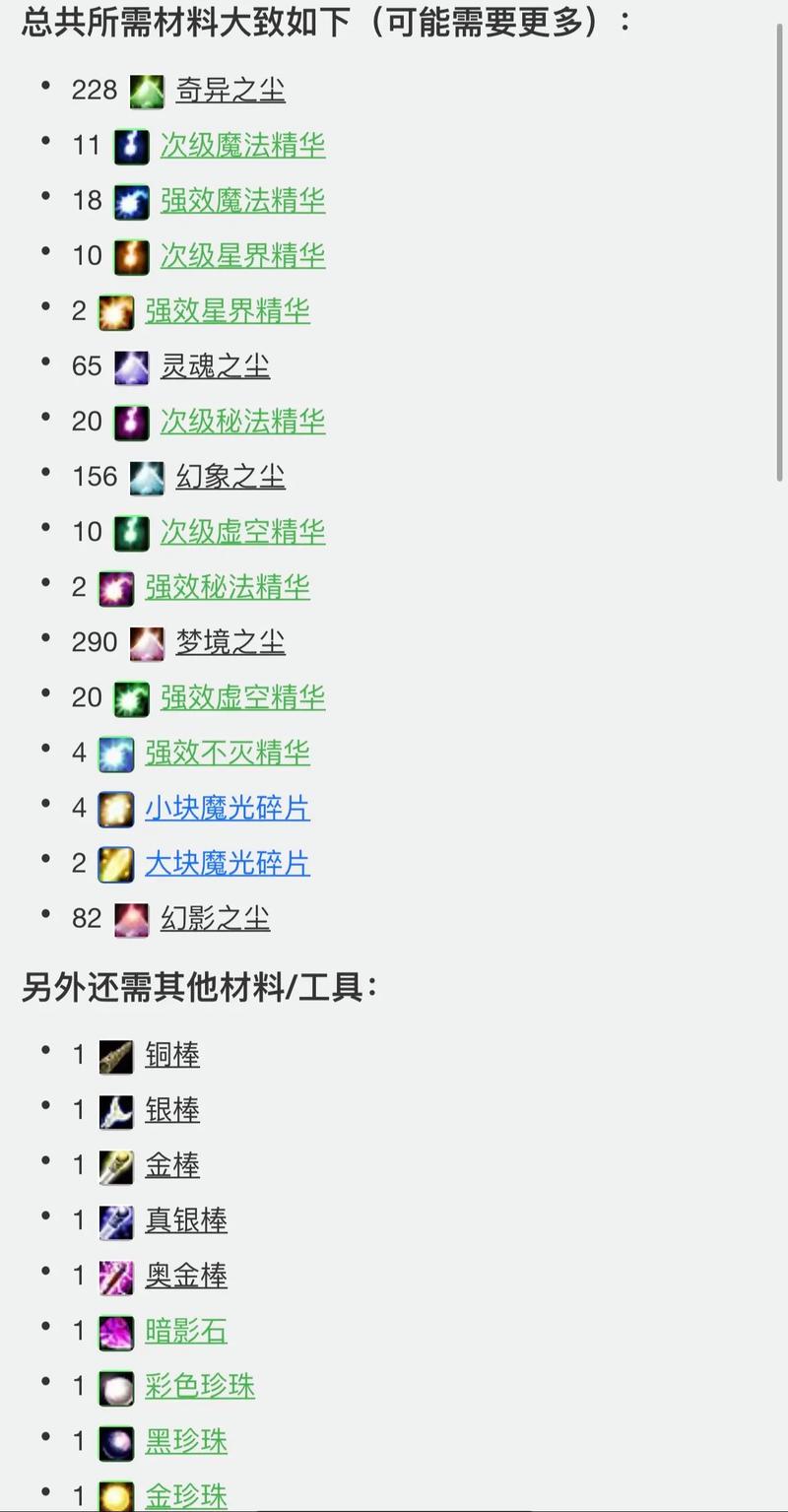The width and height of the screenshot is (788, 1512).
Task: Select the 大块魔光碎片 link
Action: click(x=227, y=863)
